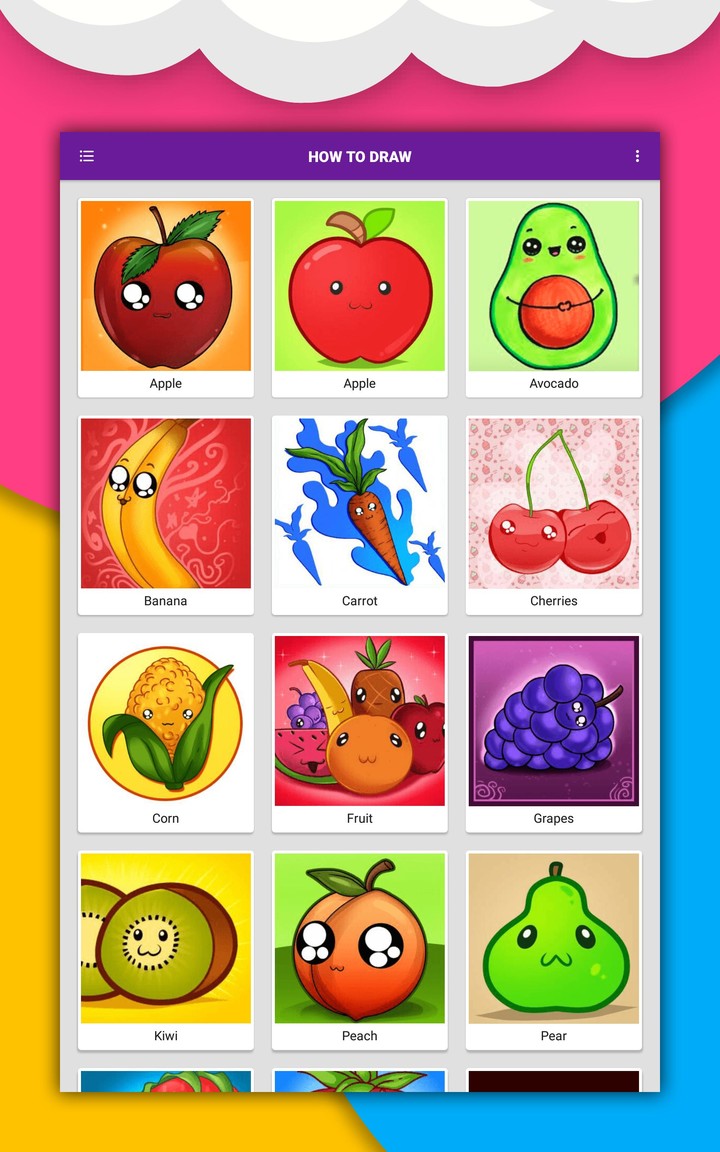The width and height of the screenshot is (720, 1152).
Task: Select the Banana drawing card
Action: click(166, 514)
